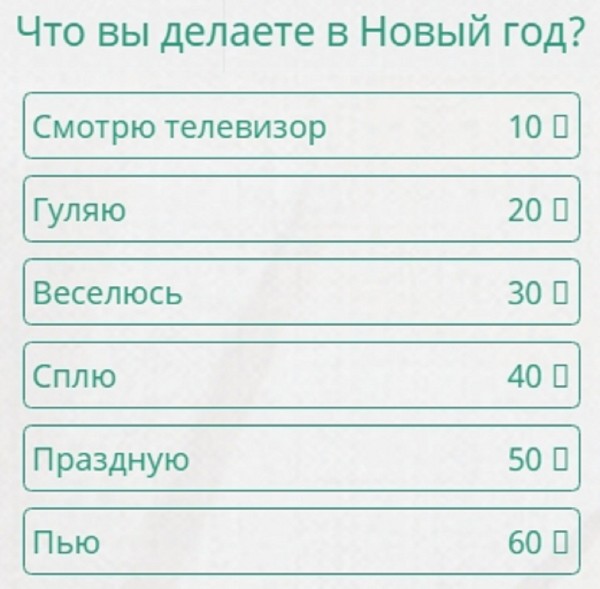Select the Праздную answer
The image size is (600, 589).
pos(300,459)
